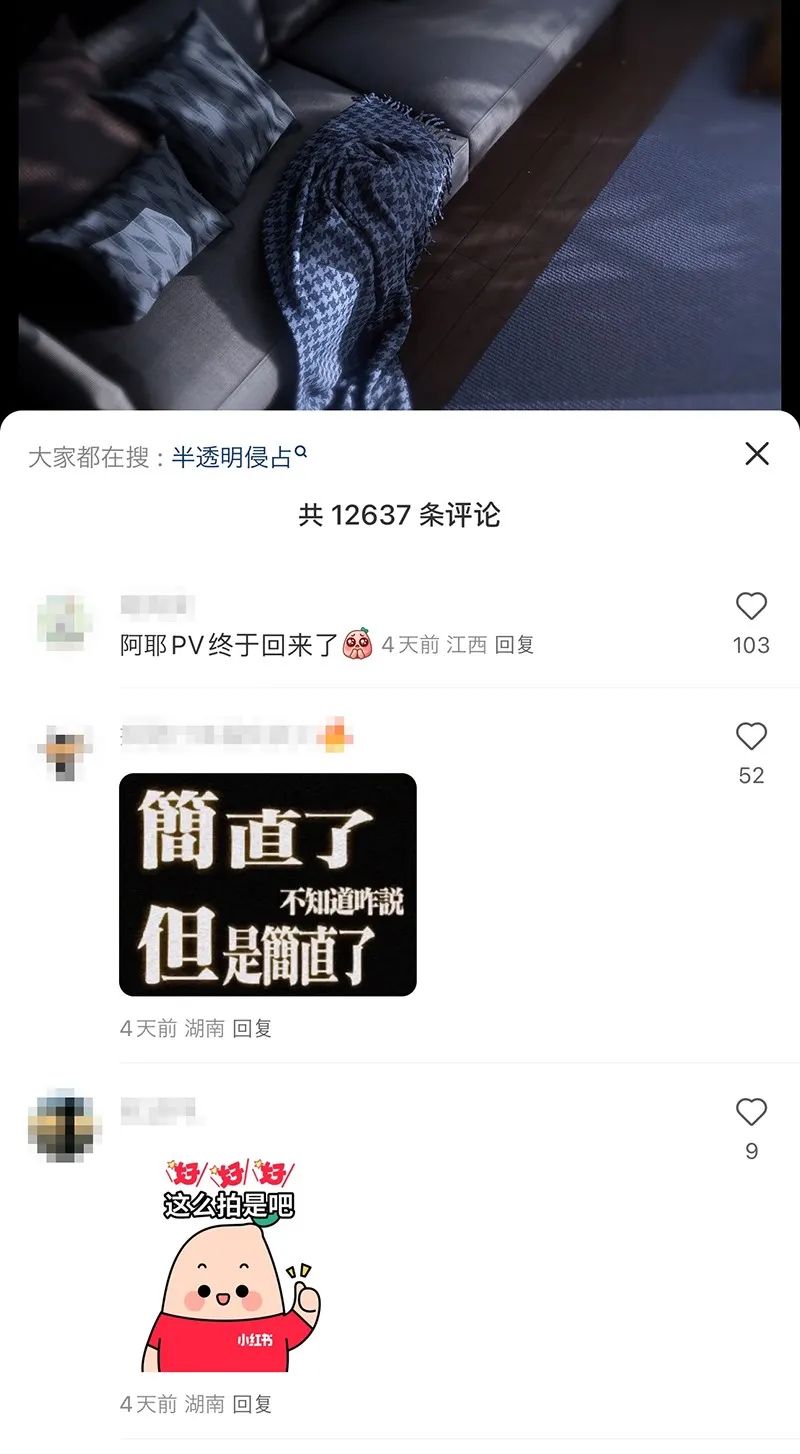
Task: View profile of the 这么拍是吧 sticker commenter
Action: [x=65, y=1125]
